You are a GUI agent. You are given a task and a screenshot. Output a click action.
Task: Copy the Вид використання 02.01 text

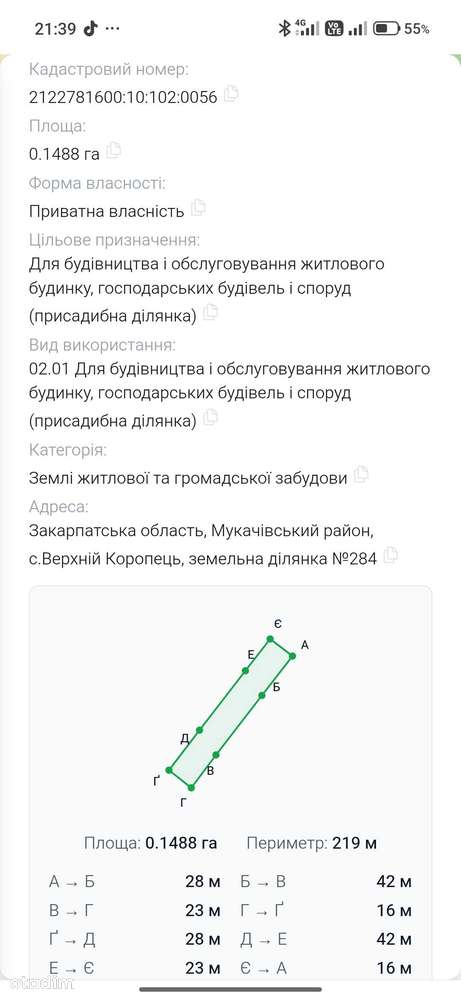211,418
